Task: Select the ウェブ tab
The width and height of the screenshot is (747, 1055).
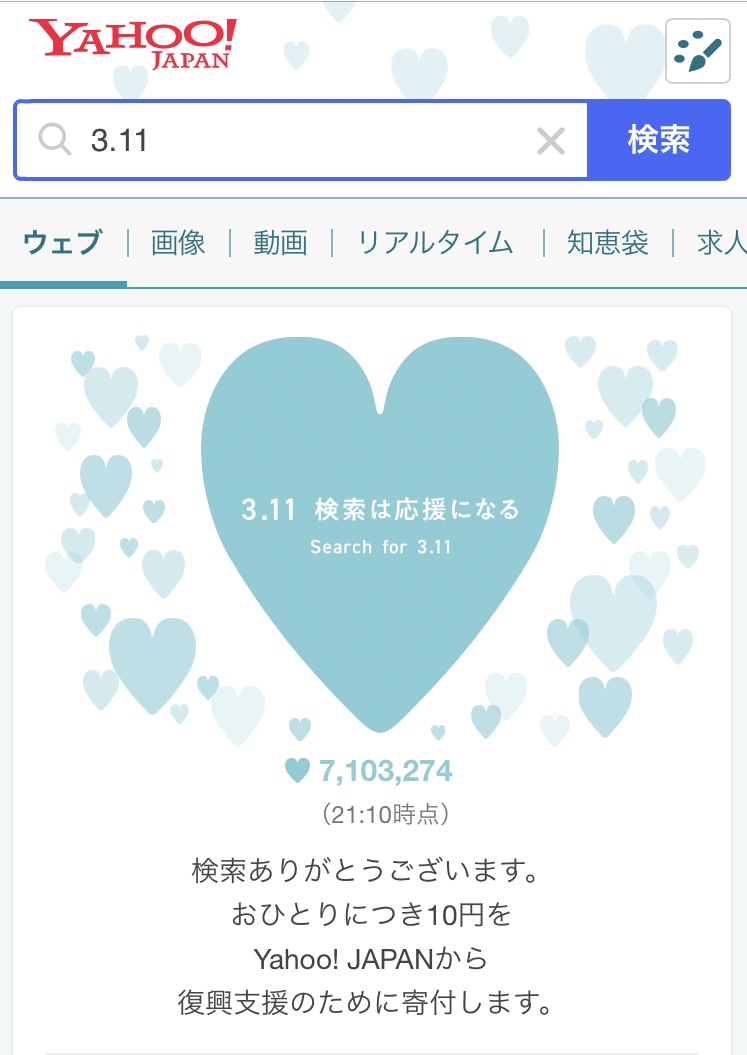Action: coord(62,242)
